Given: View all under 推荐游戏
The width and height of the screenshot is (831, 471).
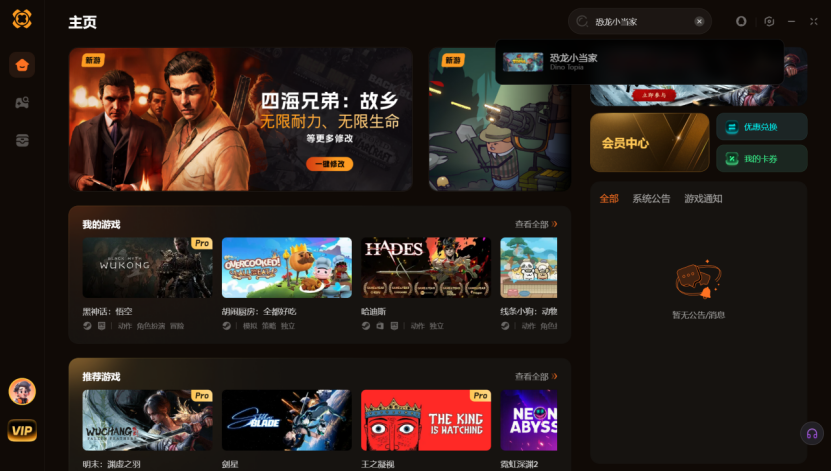Looking at the screenshot, I should click(535, 376).
